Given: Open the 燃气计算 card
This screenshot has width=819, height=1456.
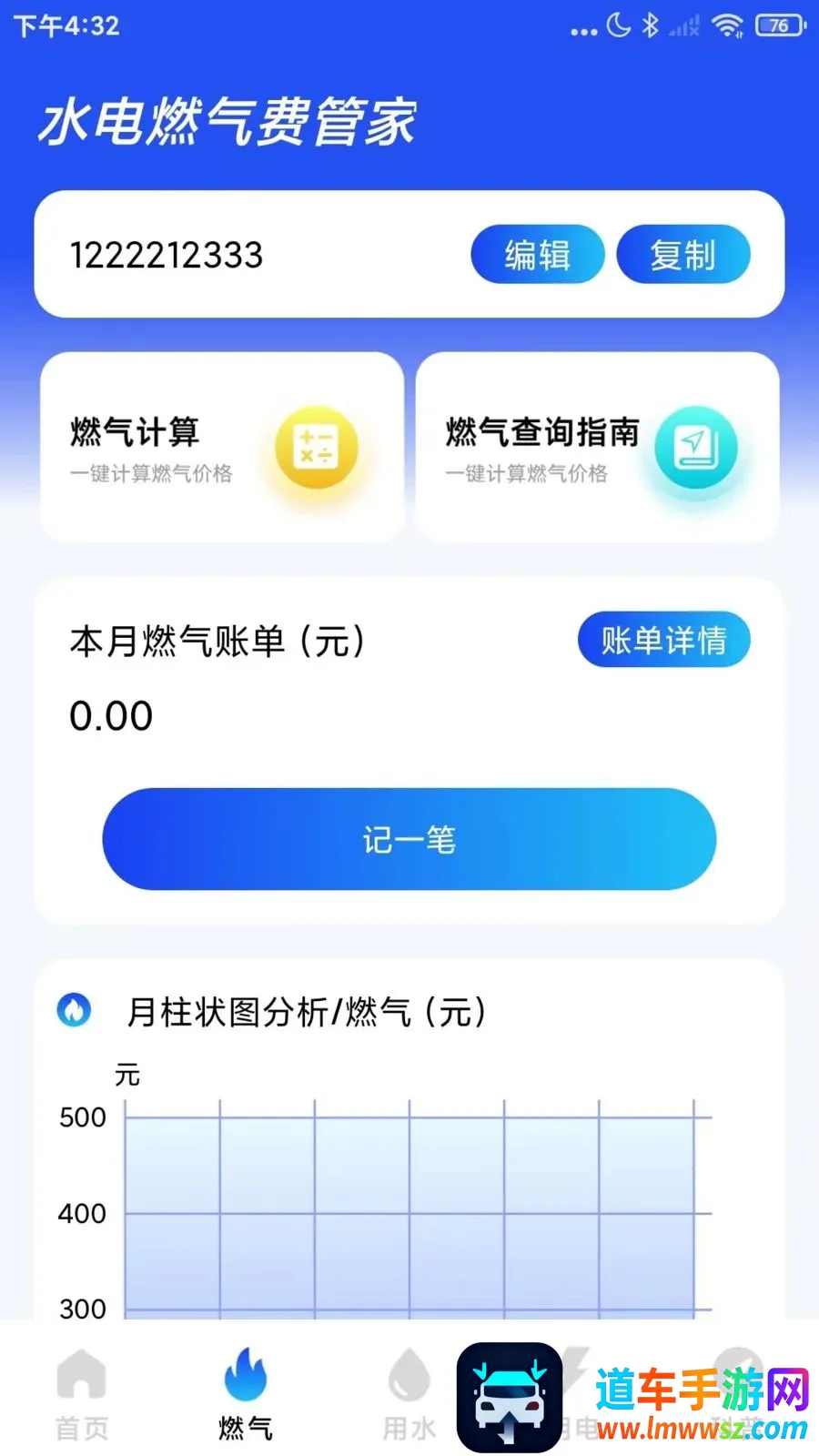Looking at the screenshot, I should 222,447.
